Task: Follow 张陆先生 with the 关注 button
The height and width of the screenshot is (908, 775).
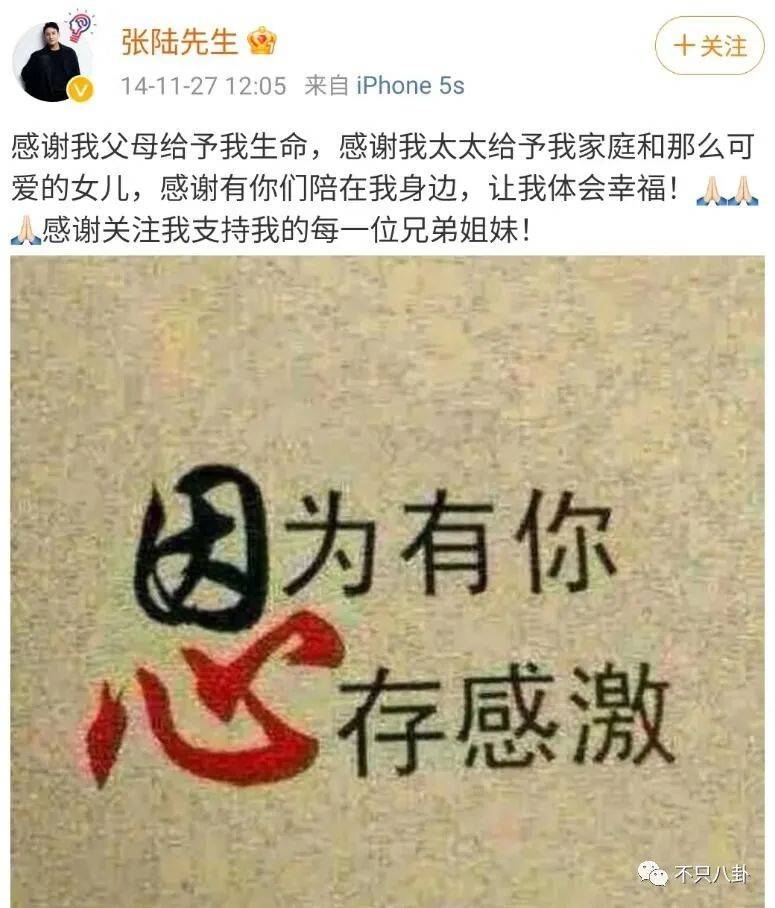Action: (x=709, y=46)
